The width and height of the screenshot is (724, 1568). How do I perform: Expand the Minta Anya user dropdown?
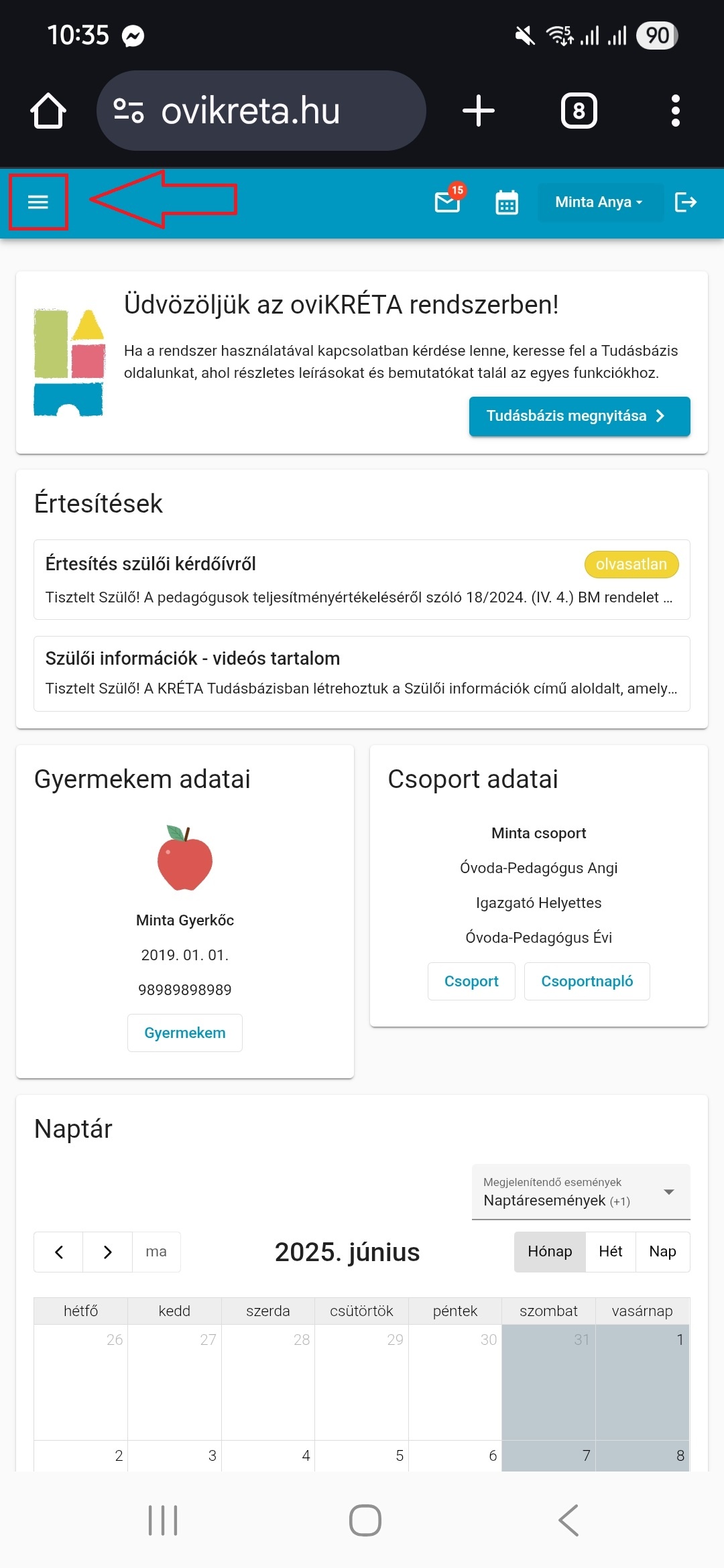click(599, 202)
